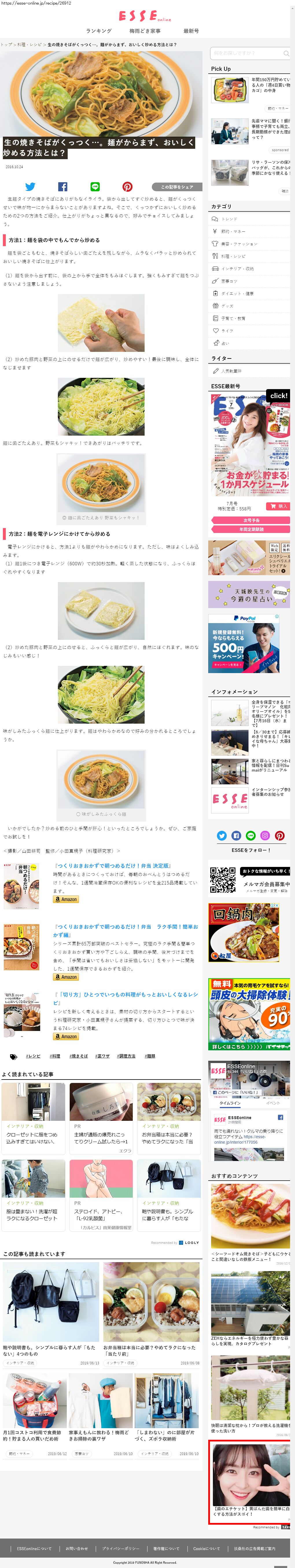The image size is (295, 1568).
Task: Open the 次号予告 button
Action: (250, 521)
